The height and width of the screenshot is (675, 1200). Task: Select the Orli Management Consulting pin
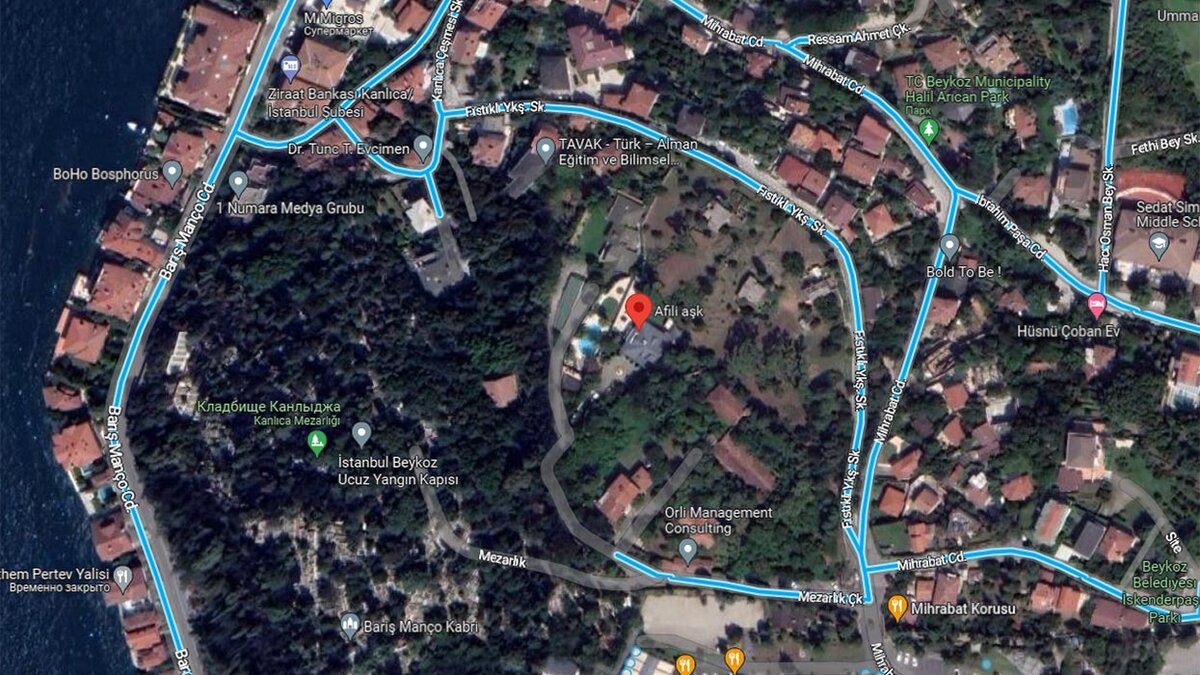(687, 549)
